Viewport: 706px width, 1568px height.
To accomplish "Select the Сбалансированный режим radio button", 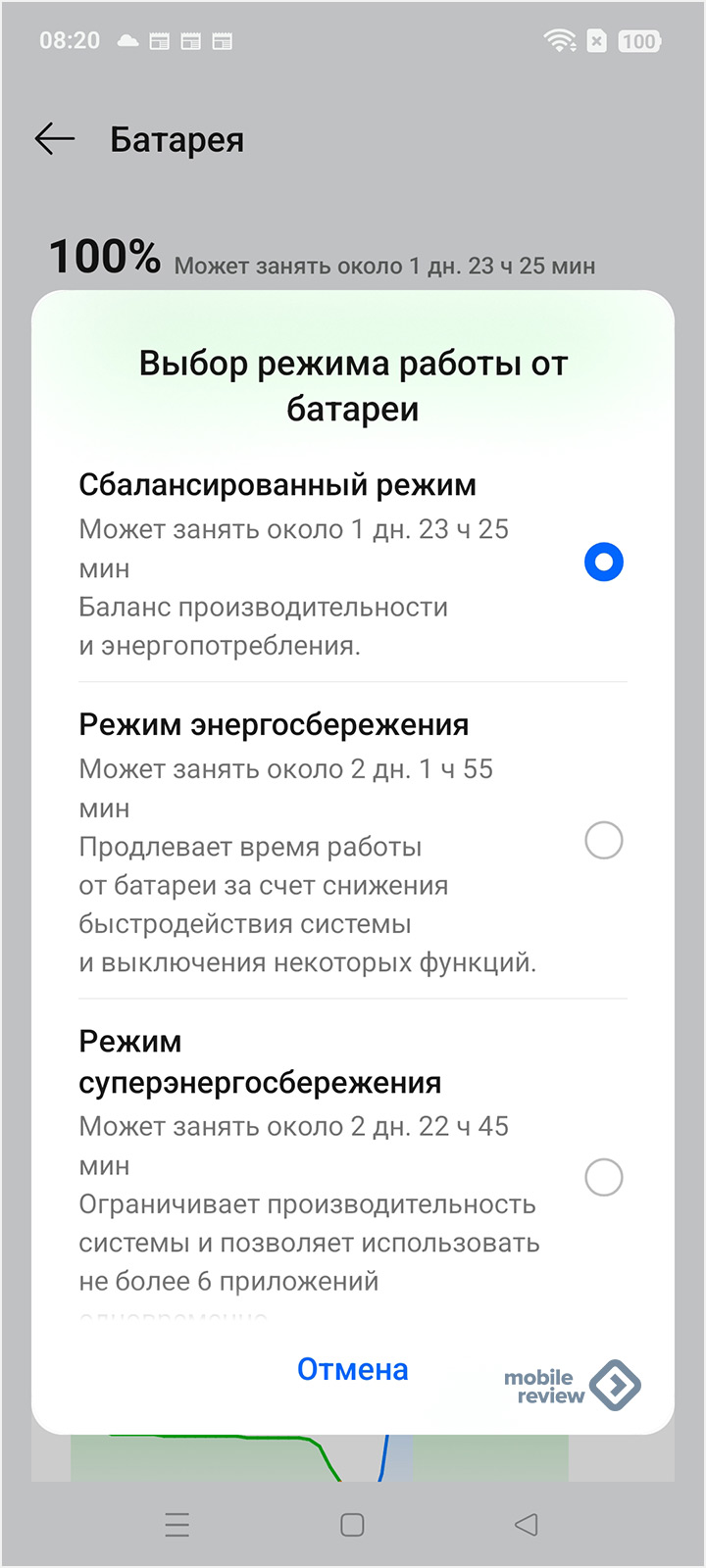I will click(x=603, y=563).
